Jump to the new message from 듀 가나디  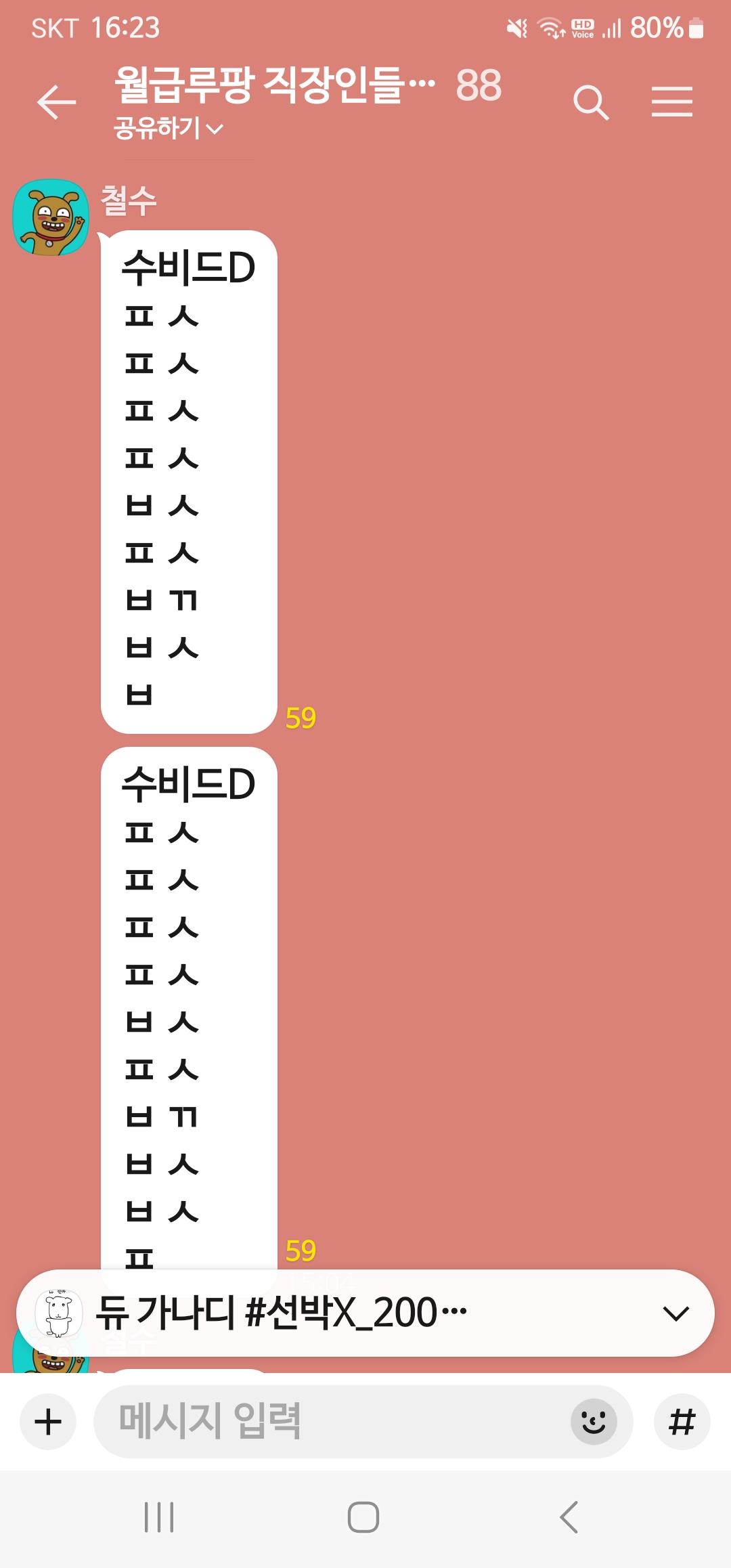365,1313
